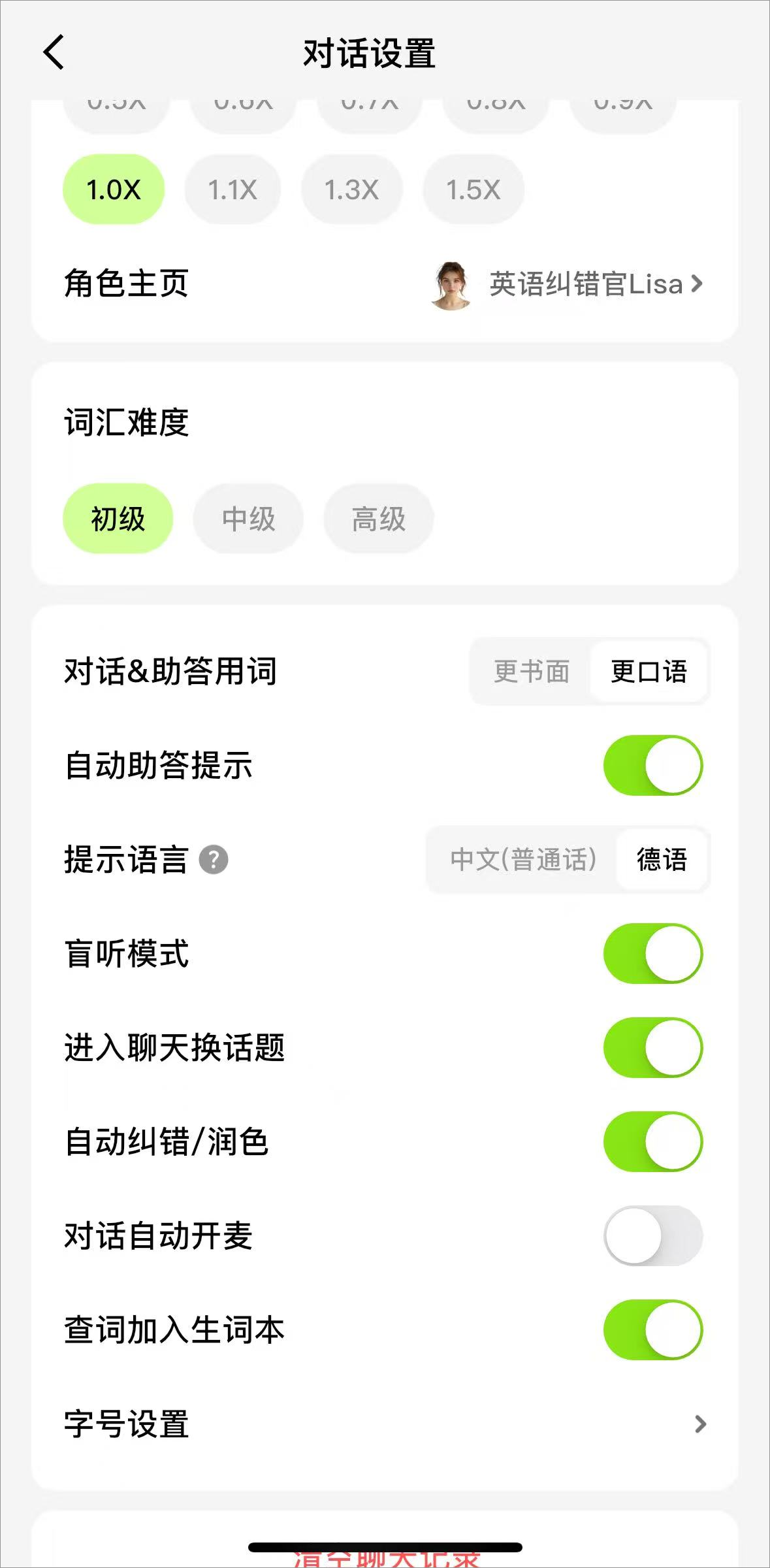Set hint language to 中文(普通话)
This screenshot has width=770, height=1568.
[x=523, y=859]
